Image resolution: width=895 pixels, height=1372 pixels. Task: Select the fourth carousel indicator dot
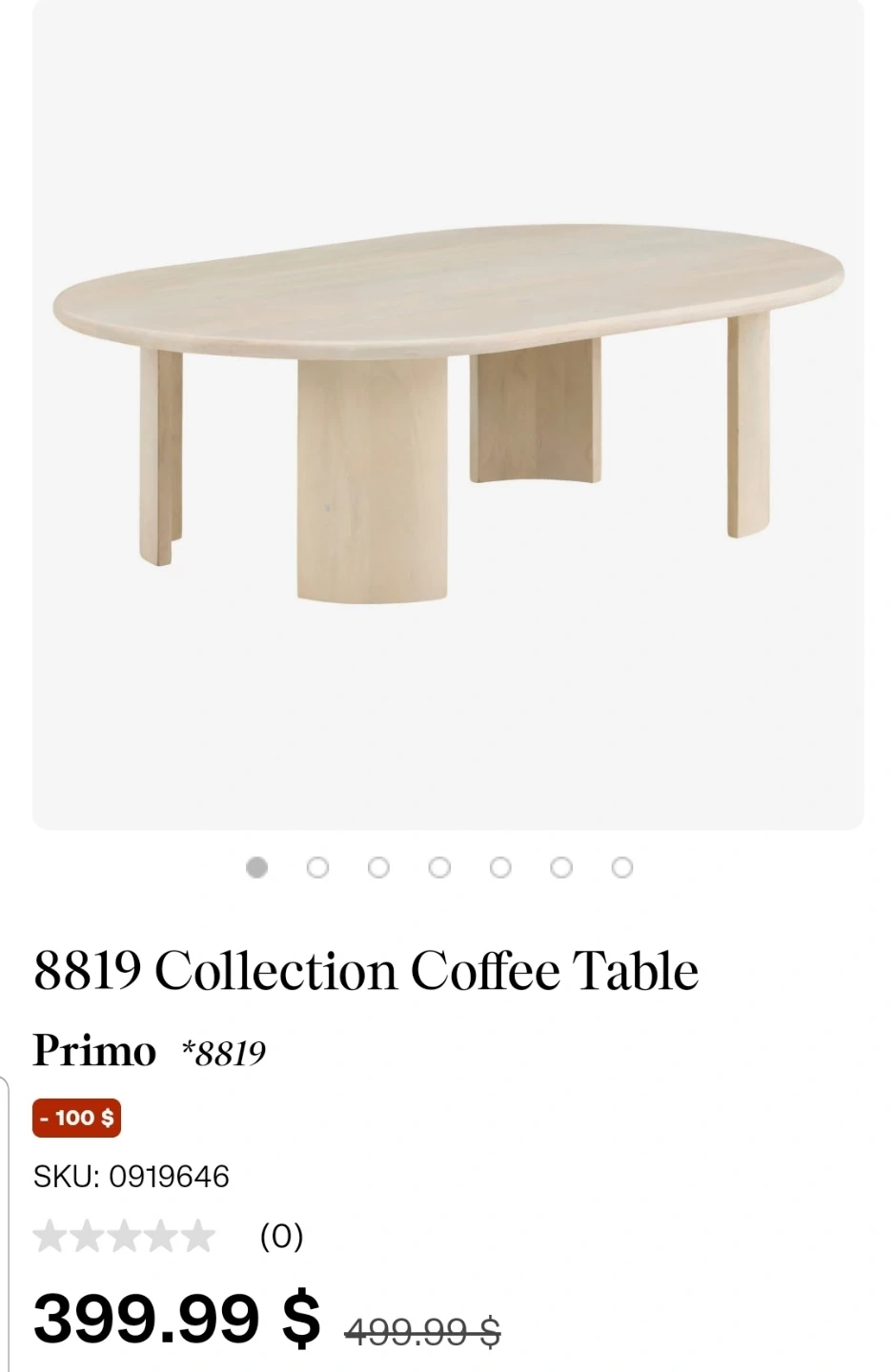439,868
